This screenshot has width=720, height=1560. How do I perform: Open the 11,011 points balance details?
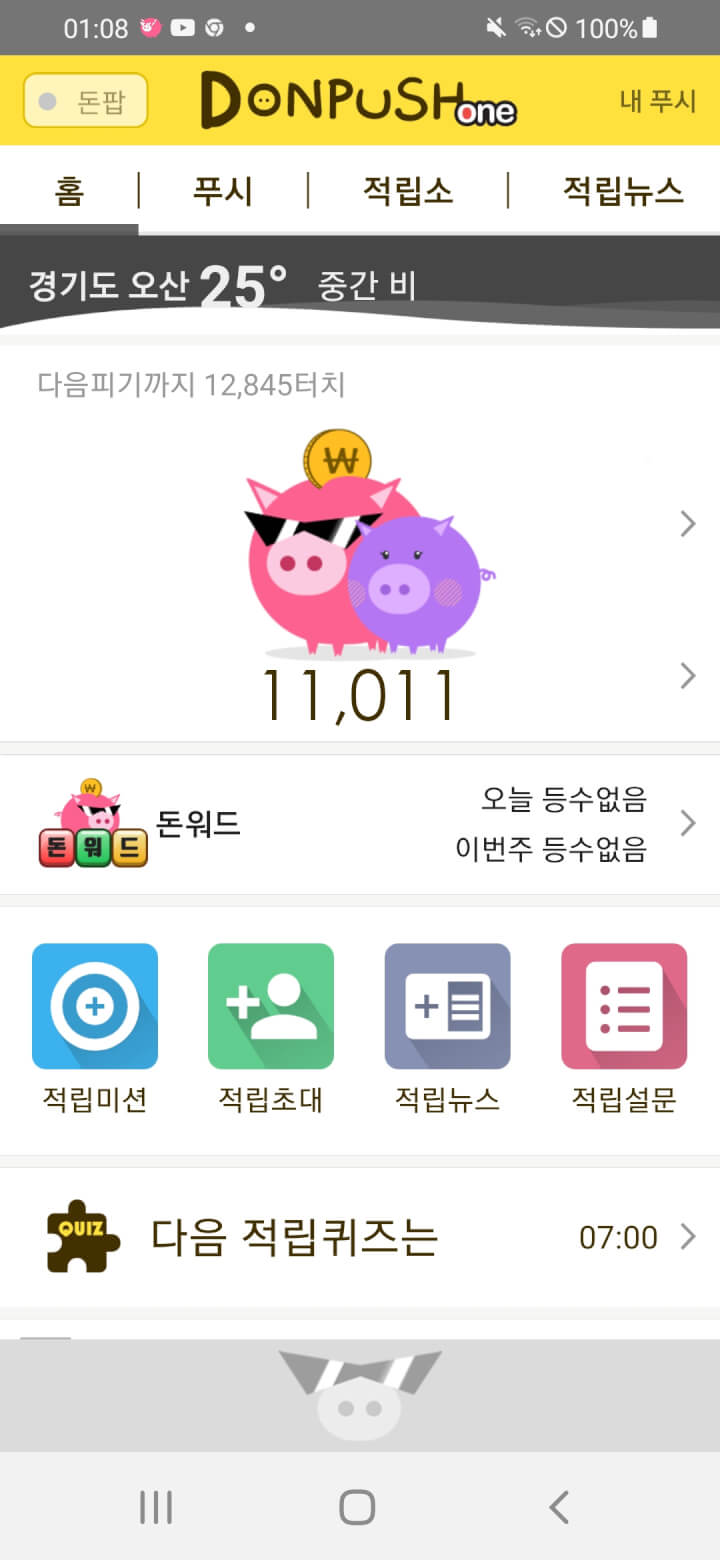(360, 694)
